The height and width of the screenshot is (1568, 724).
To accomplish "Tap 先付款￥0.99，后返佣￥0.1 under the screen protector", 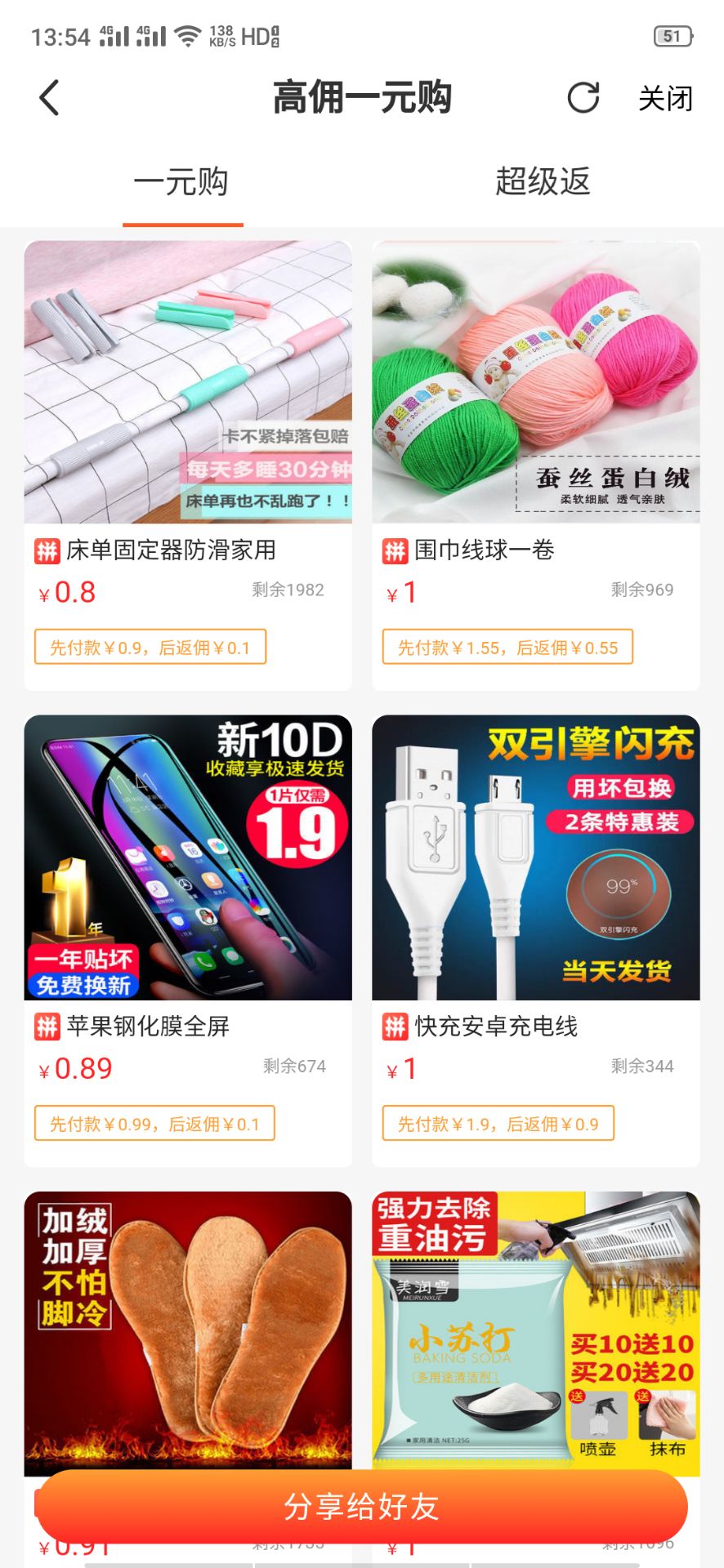I will pyautogui.click(x=155, y=1124).
